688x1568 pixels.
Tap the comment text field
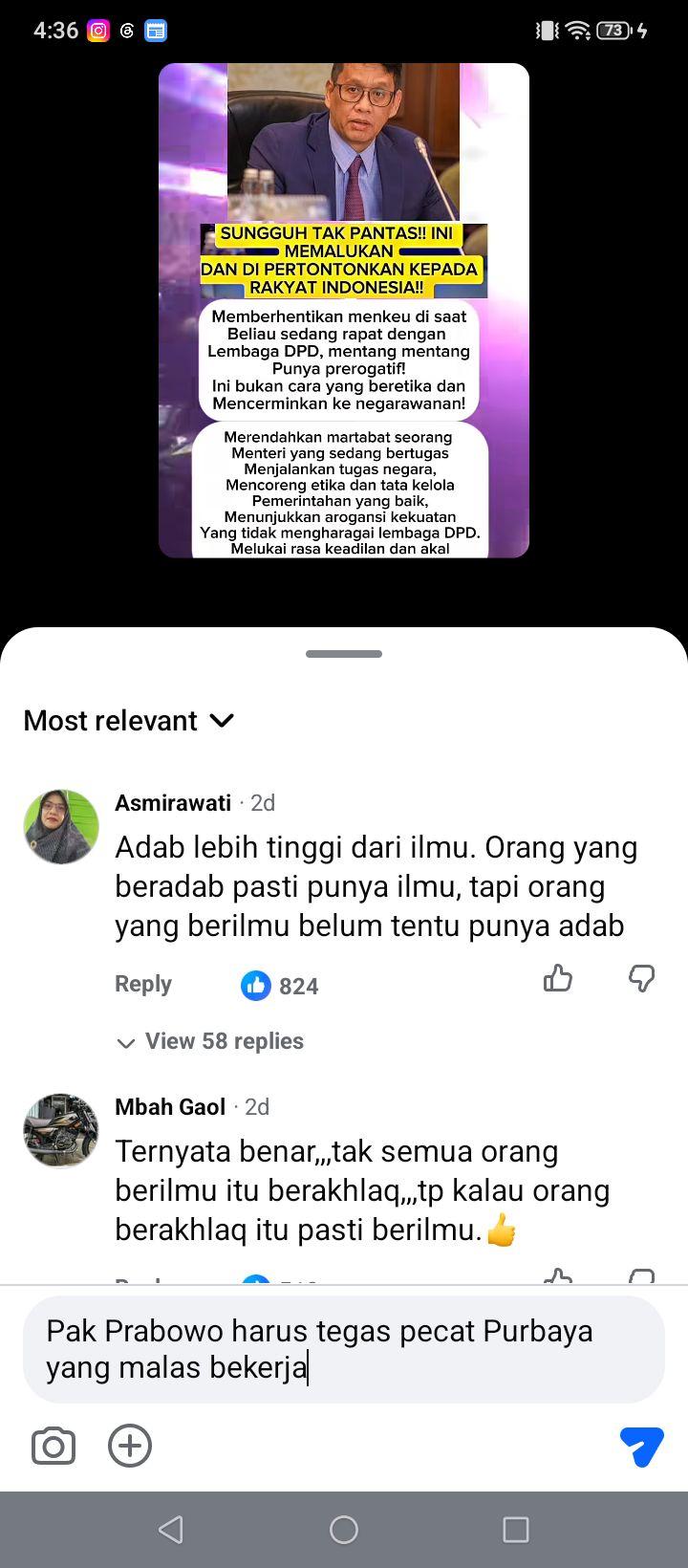click(344, 1349)
